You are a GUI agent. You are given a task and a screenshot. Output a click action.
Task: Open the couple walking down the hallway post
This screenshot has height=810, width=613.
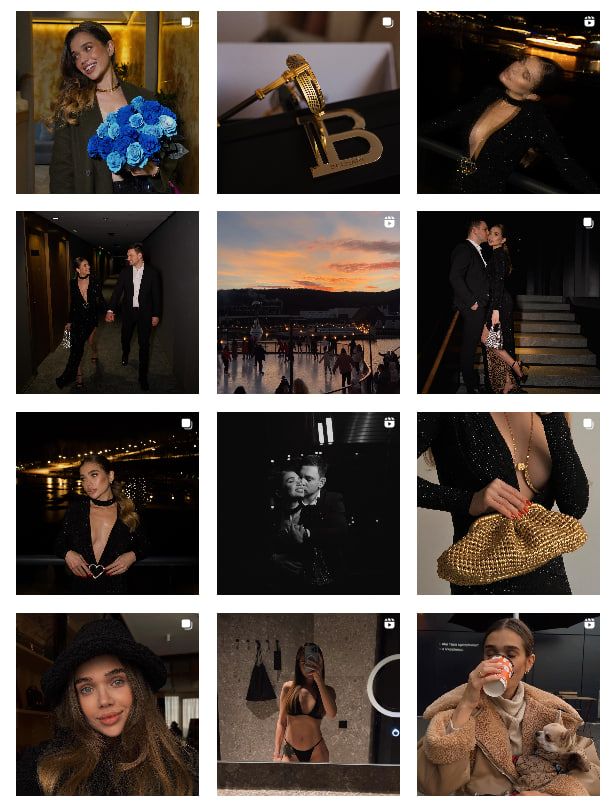107,302
